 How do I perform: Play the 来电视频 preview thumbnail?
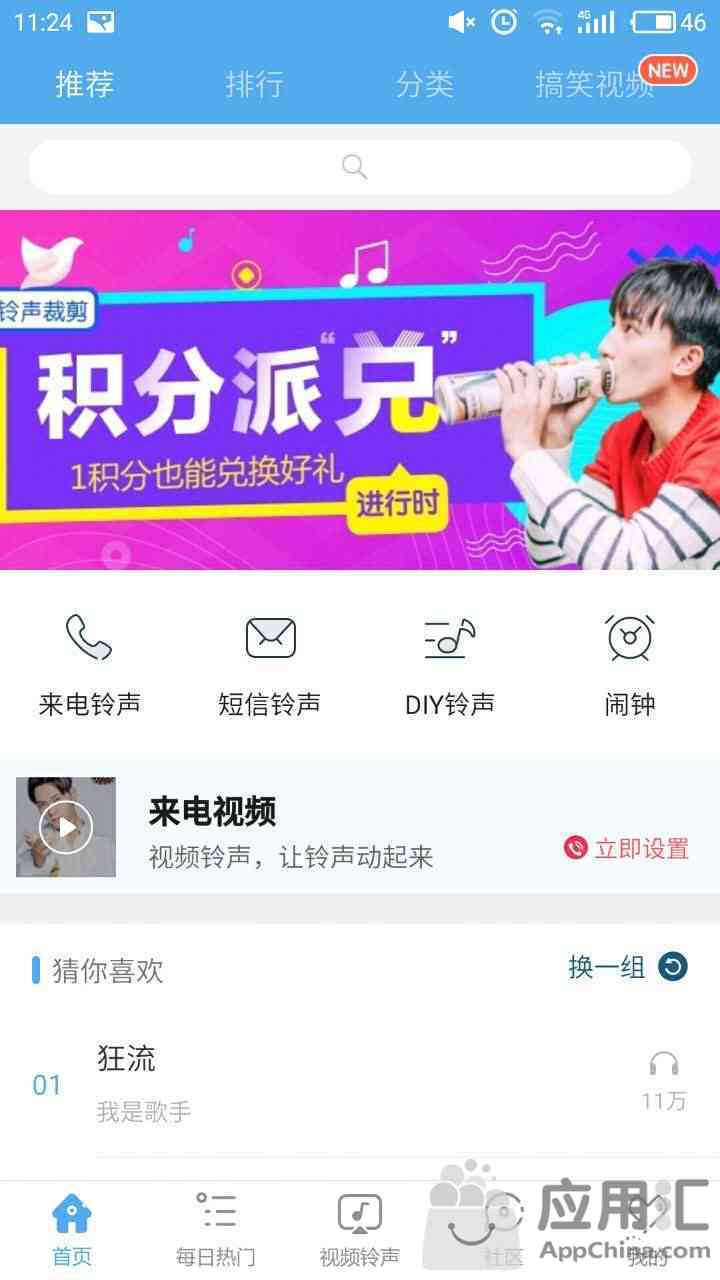click(x=66, y=827)
